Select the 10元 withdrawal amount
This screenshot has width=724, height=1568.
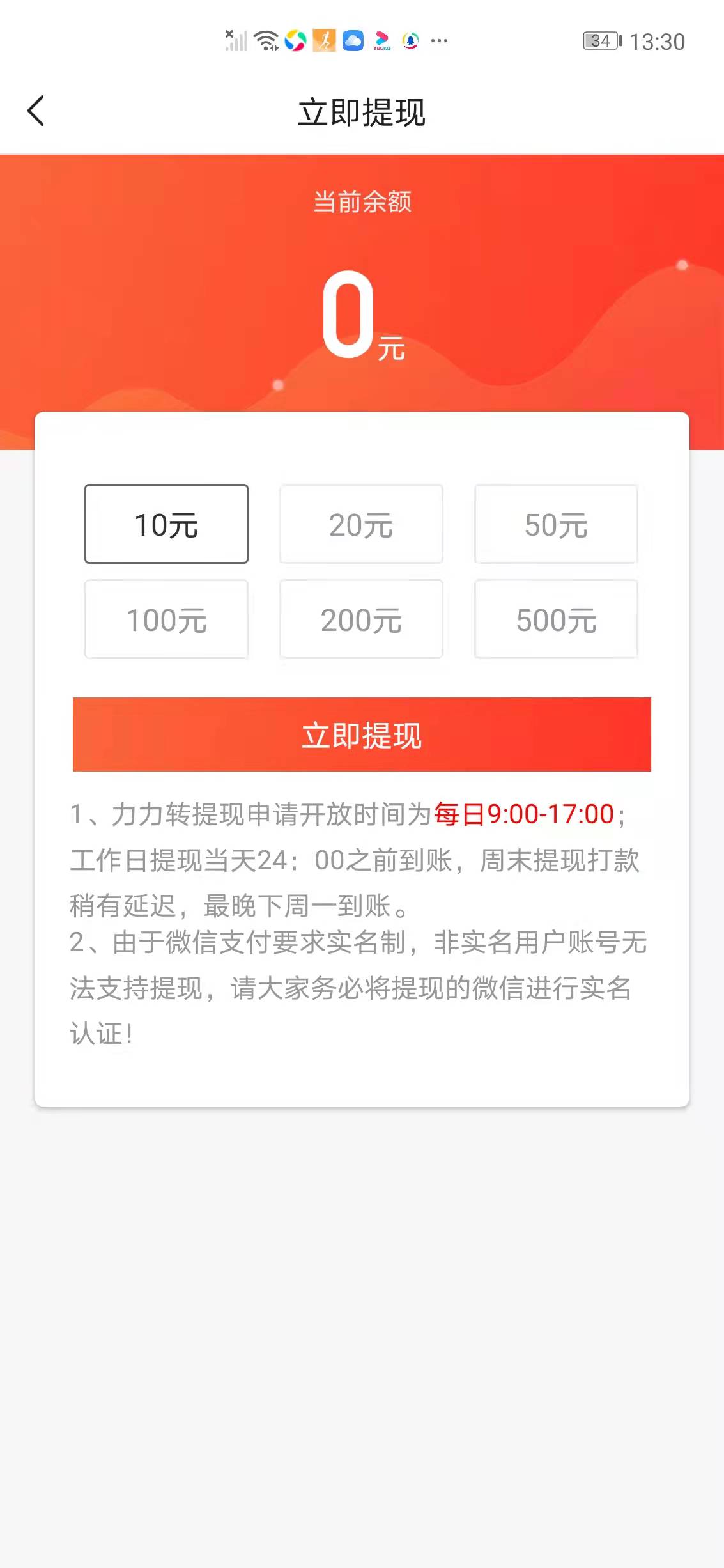coord(166,524)
